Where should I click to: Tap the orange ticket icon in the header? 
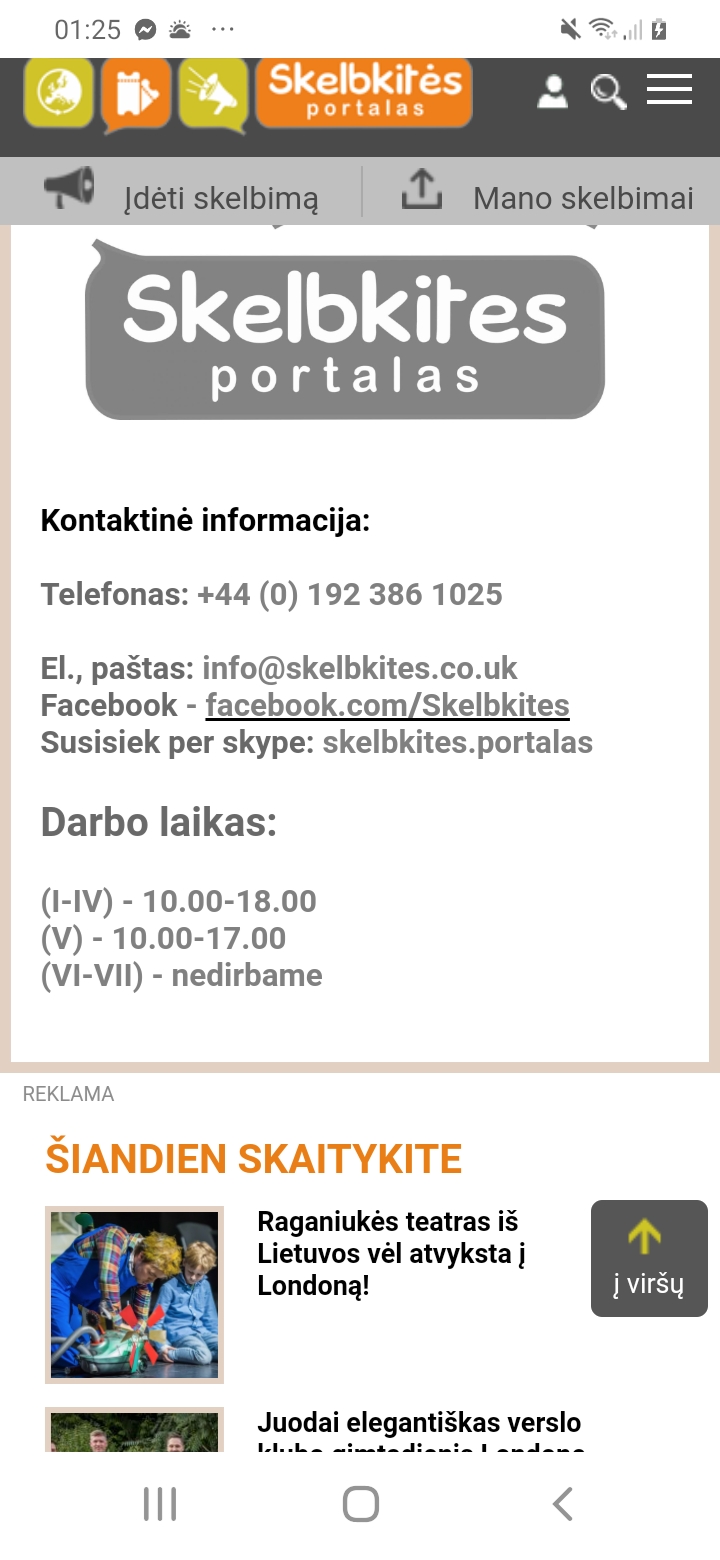pyautogui.click(x=136, y=94)
